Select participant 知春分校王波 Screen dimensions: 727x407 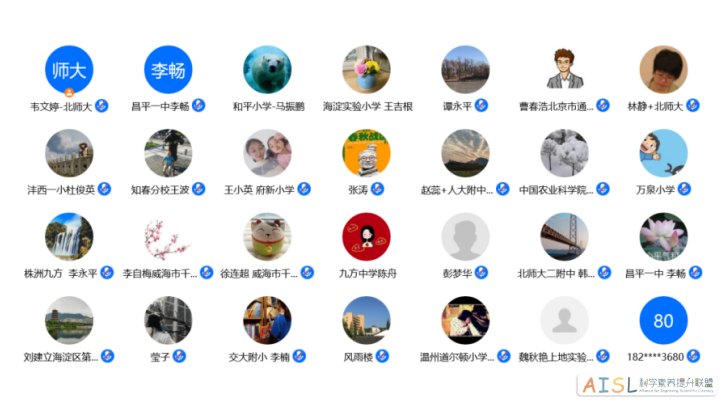point(168,154)
